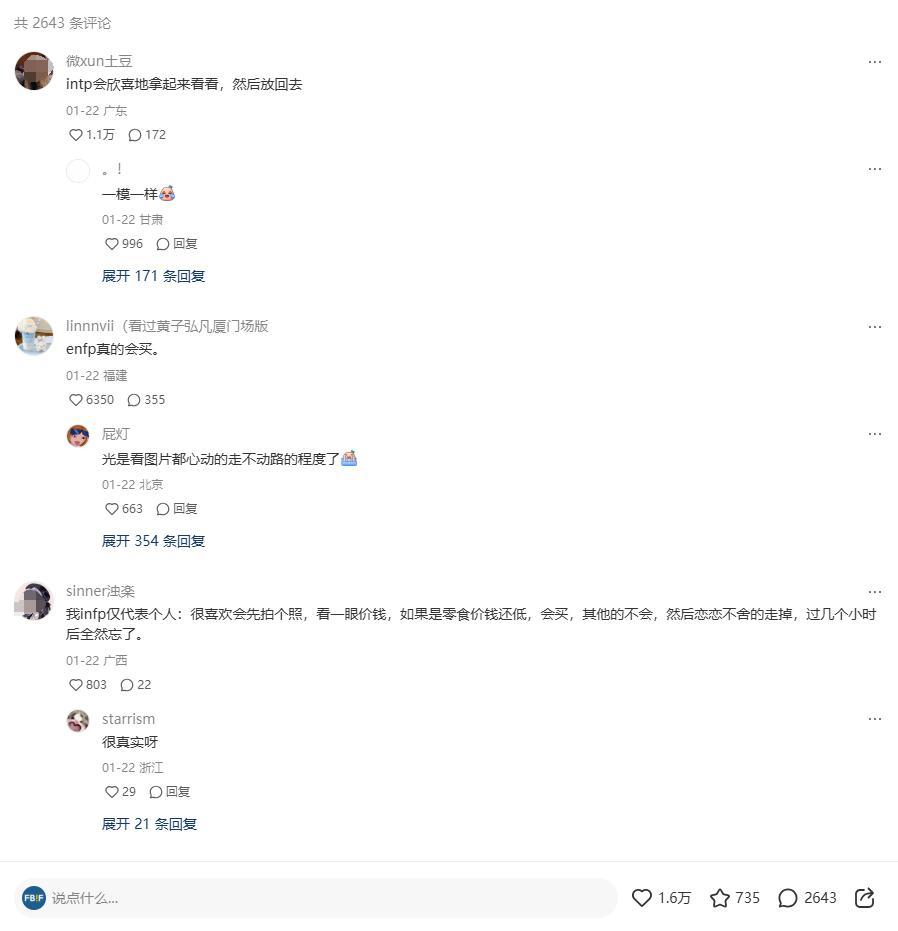Like starrism's reply
898x931 pixels.
click(112, 792)
